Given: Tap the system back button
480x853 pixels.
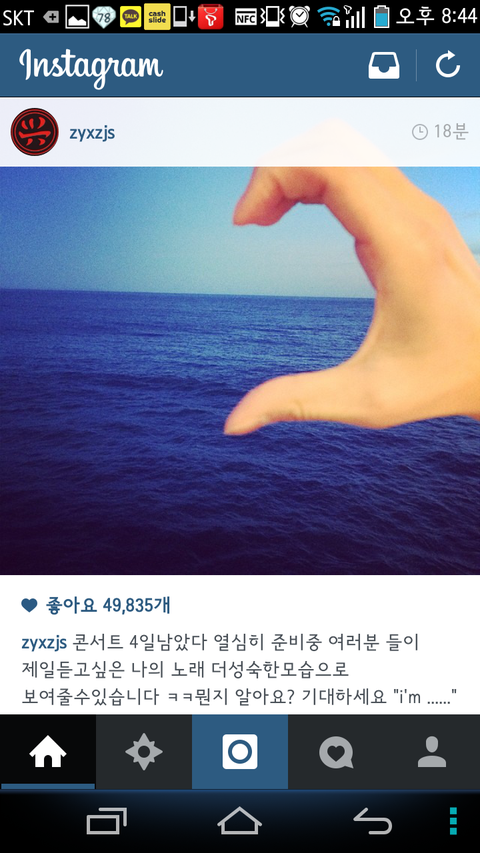Looking at the screenshot, I should tap(373, 821).
